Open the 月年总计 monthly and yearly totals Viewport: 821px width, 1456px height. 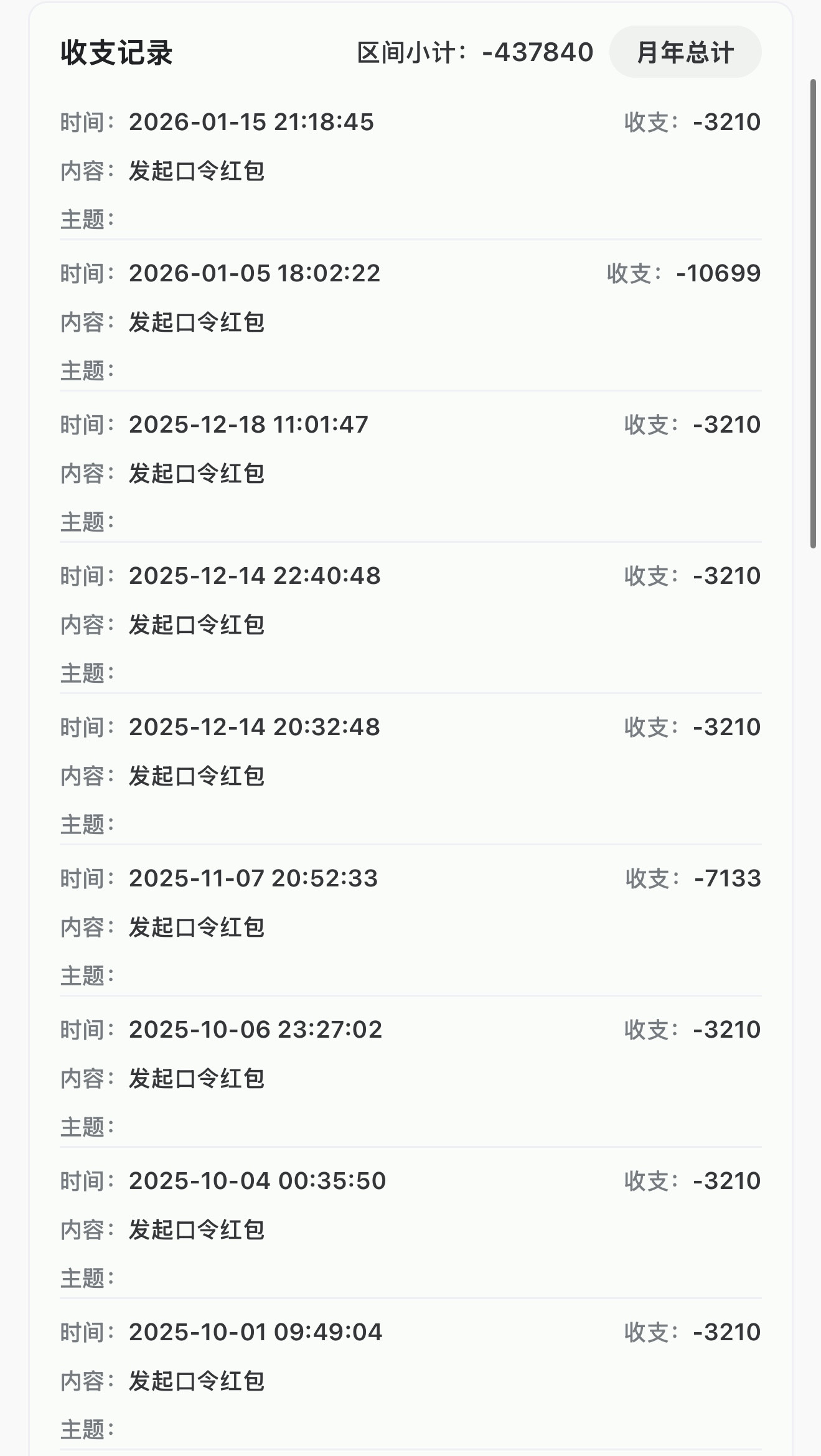click(685, 52)
